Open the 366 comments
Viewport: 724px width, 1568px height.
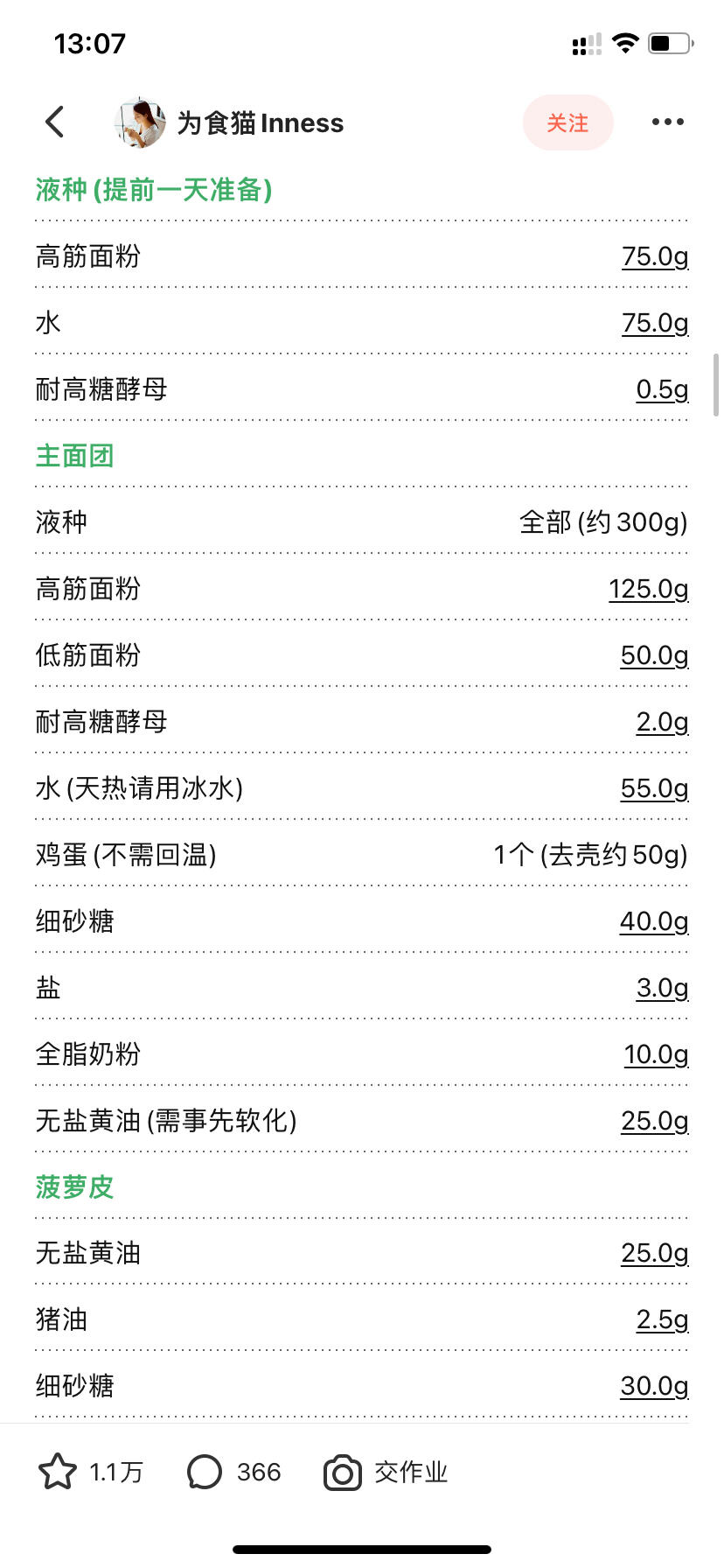tap(234, 1472)
